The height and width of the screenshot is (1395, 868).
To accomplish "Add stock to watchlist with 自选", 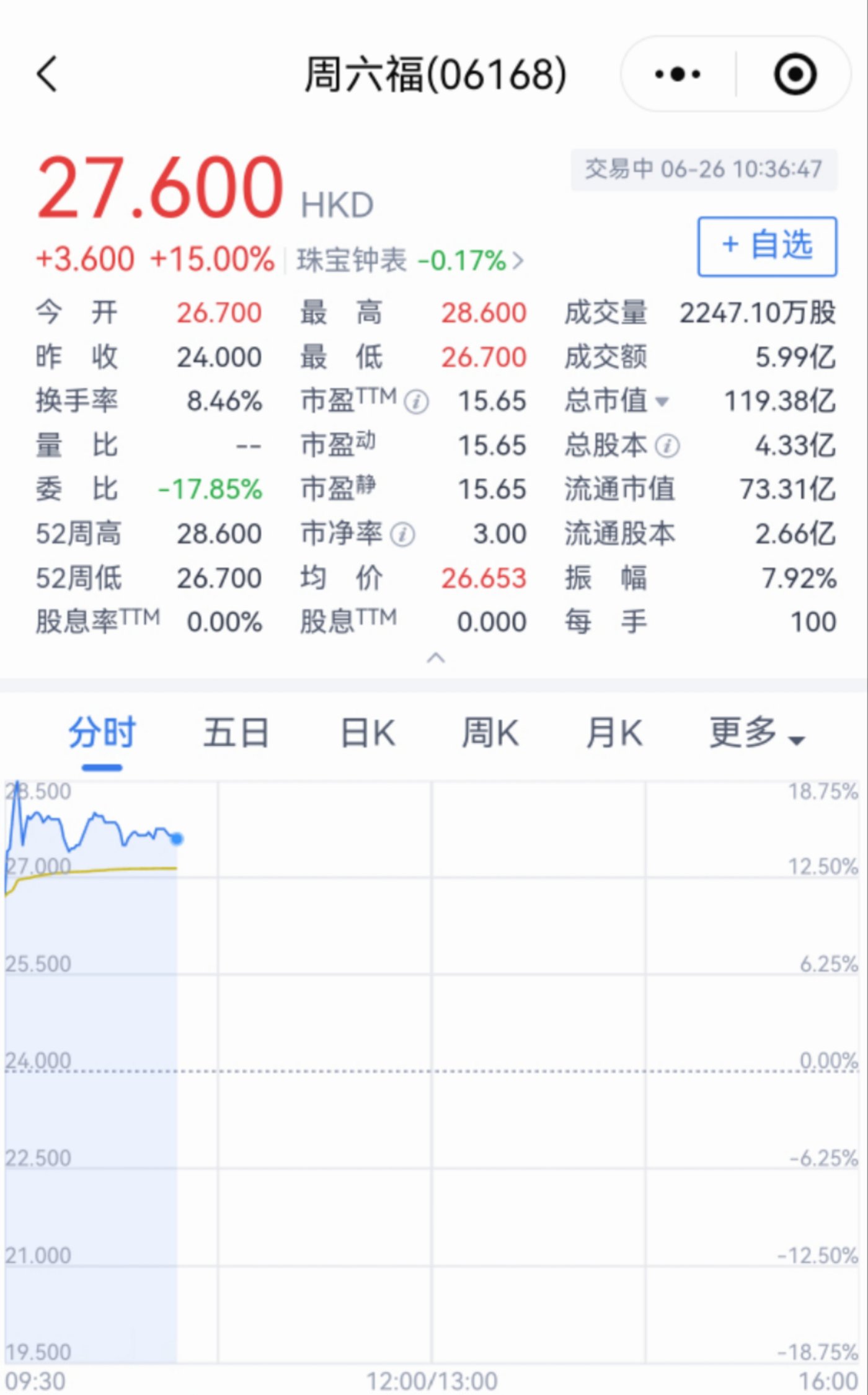I will click(767, 246).
